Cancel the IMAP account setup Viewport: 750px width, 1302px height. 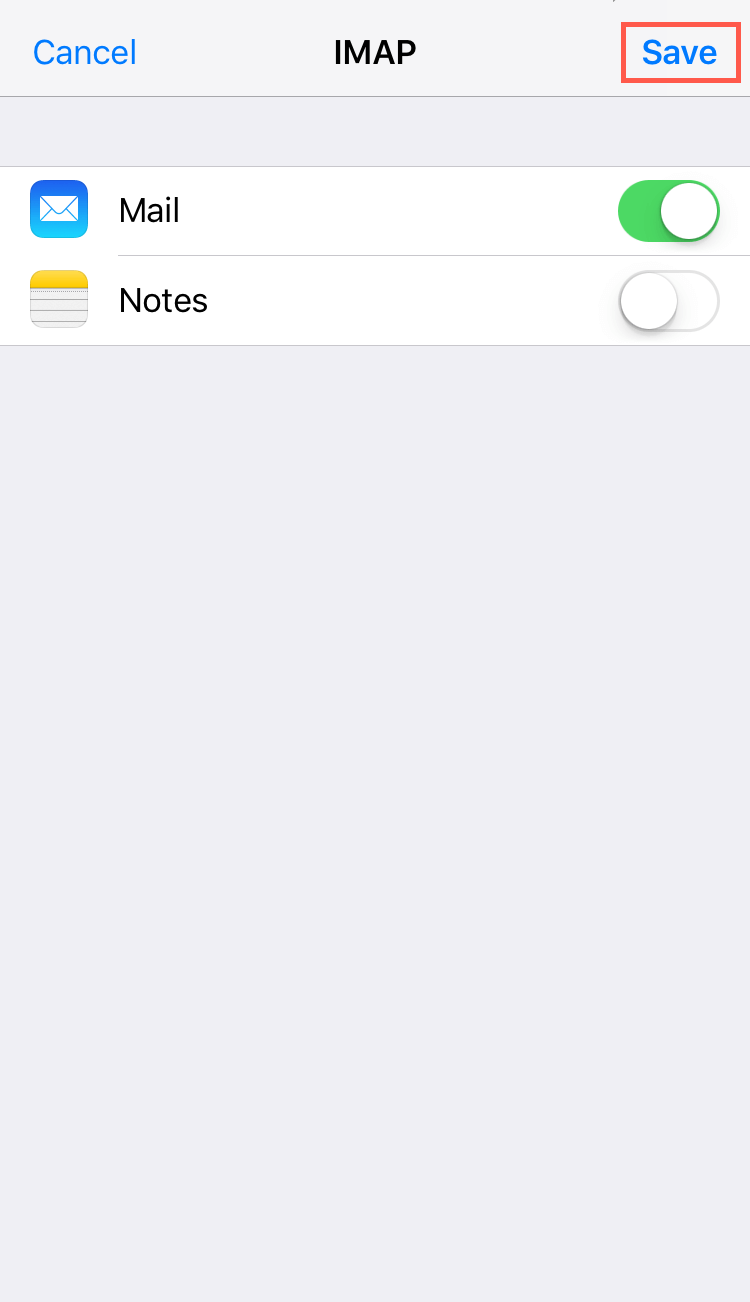[85, 53]
